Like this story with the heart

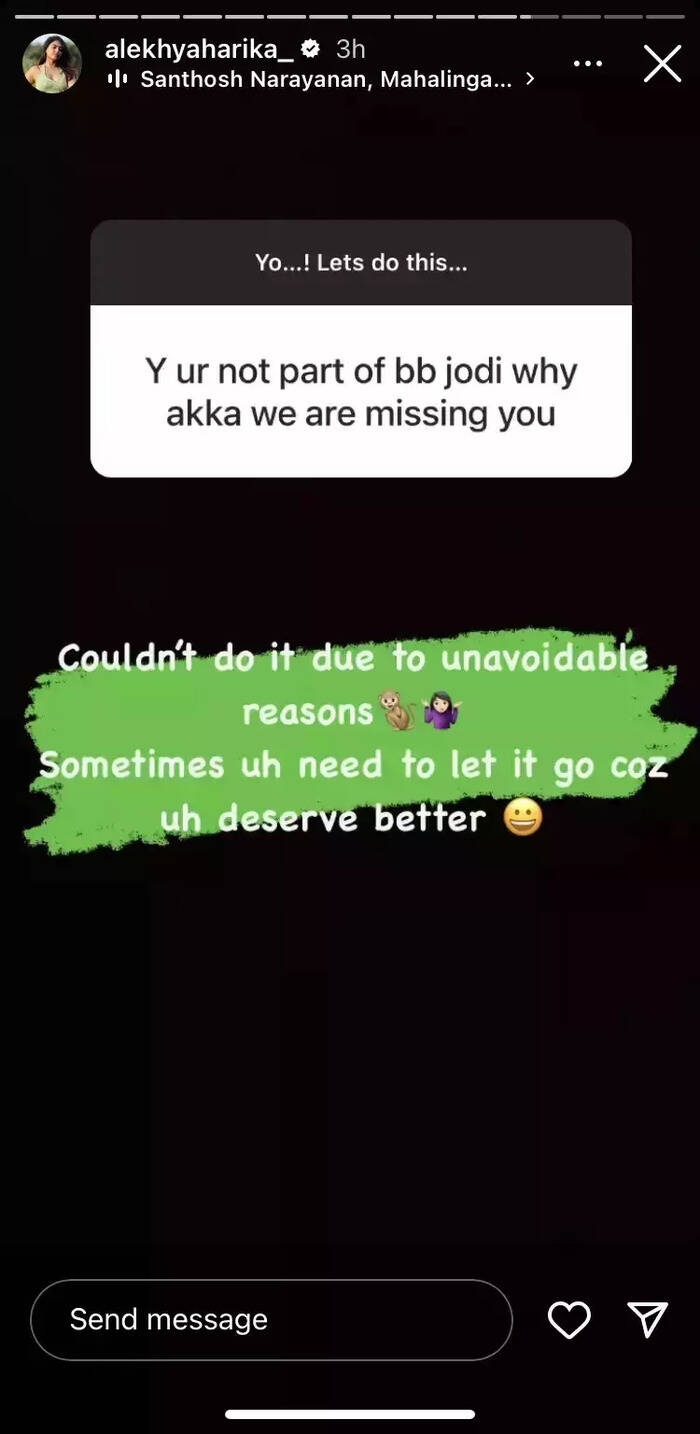[x=569, y=1320]
